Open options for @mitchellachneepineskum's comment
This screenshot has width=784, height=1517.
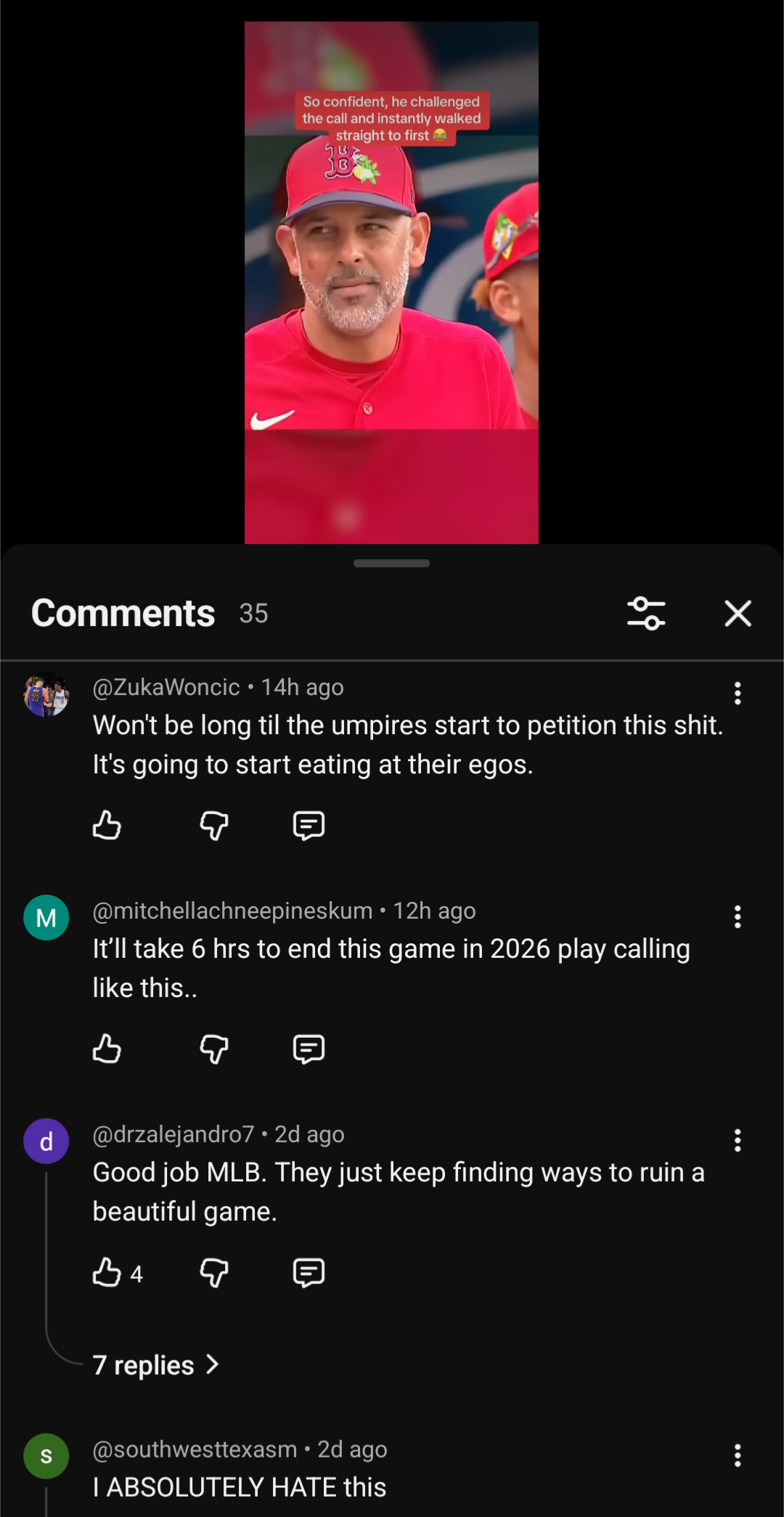(x=738, y=917)
